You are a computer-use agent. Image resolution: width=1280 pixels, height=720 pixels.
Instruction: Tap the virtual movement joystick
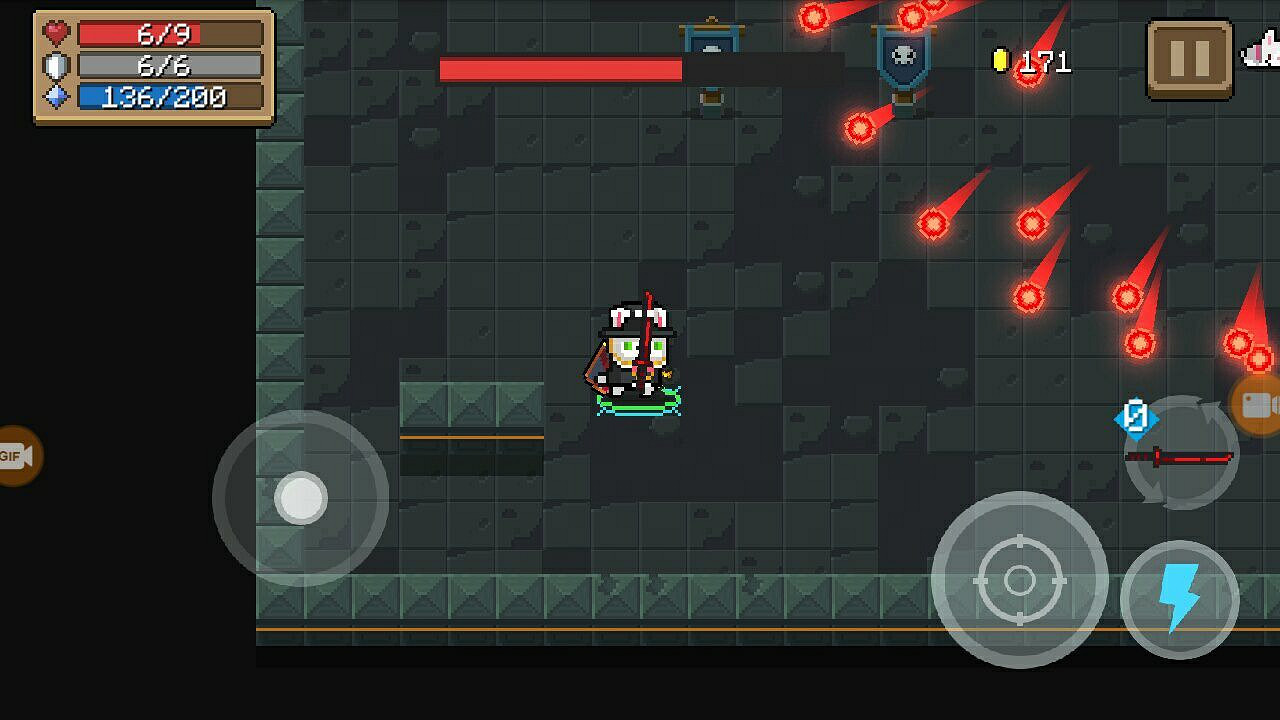(x=300, y=498)
